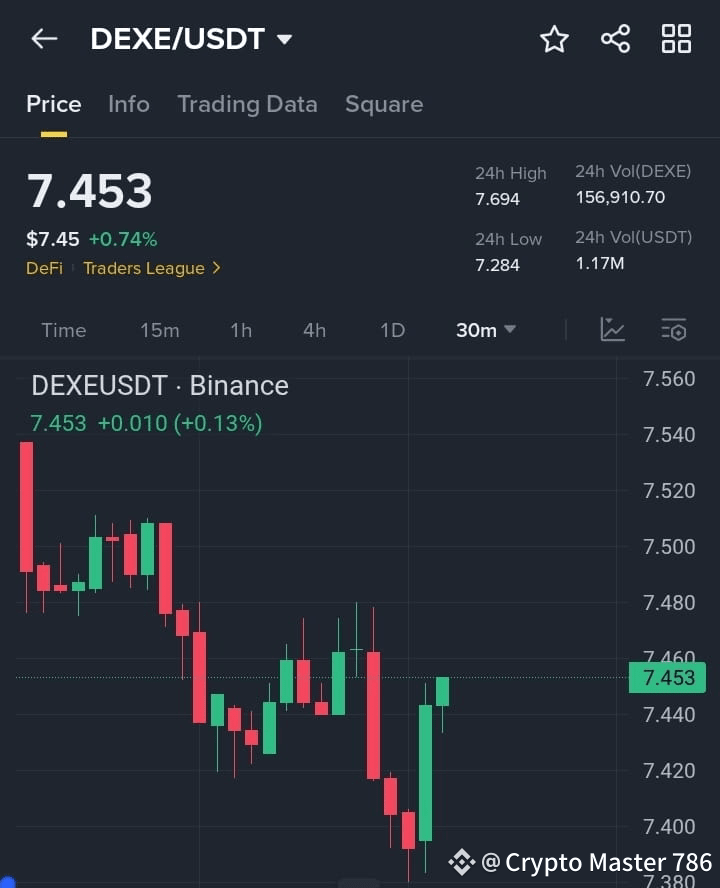Tap the green 7.453 price tag on axis
The height and width of the screenshot is (888, 720).
[665, 678]
